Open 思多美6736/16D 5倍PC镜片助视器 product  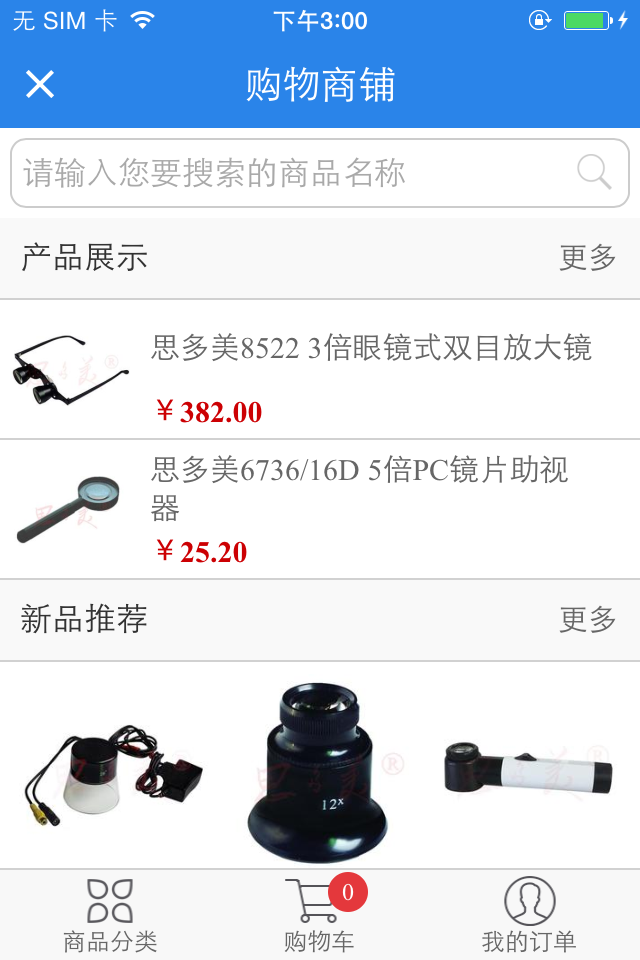click(370, 508)
